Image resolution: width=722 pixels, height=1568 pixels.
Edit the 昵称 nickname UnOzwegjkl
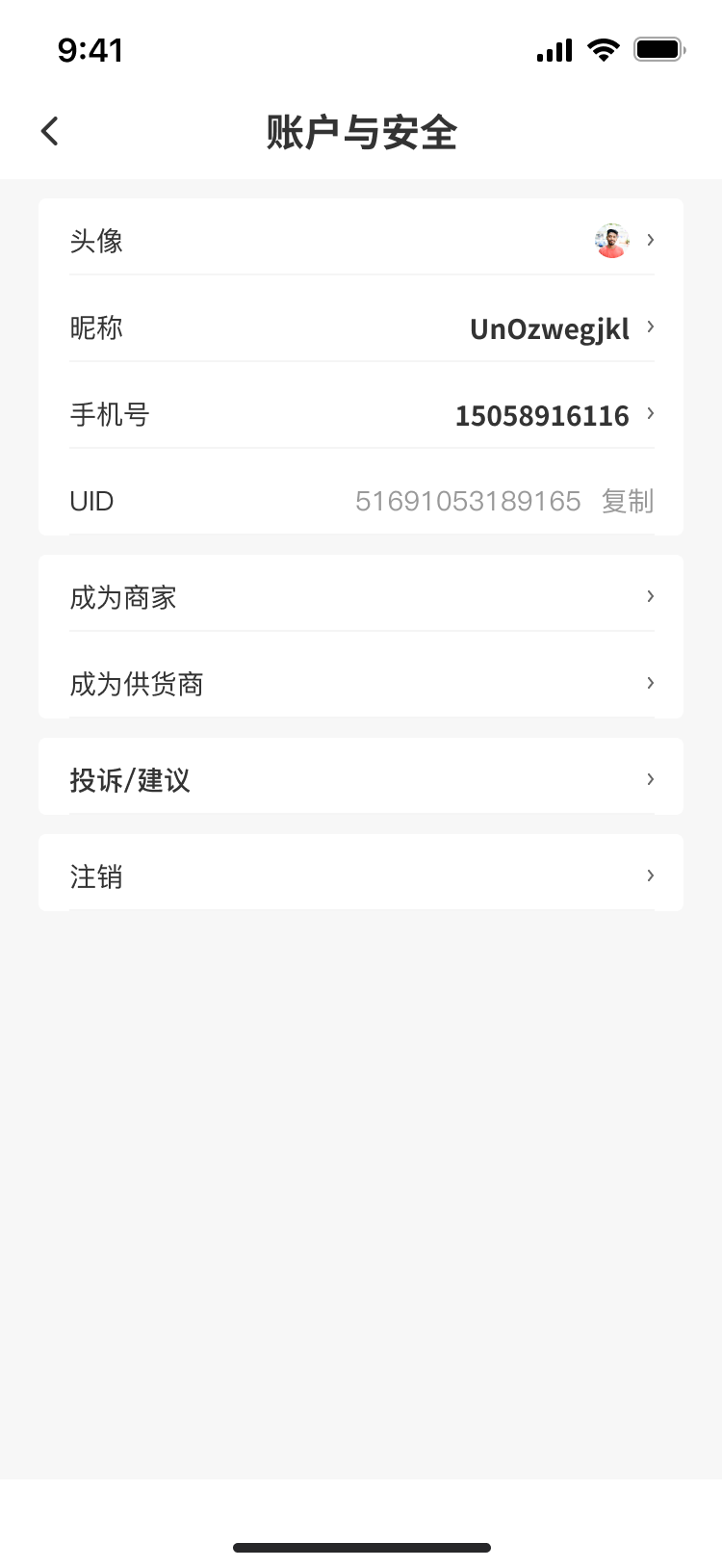pyautogui.click(x=549, y=328)
